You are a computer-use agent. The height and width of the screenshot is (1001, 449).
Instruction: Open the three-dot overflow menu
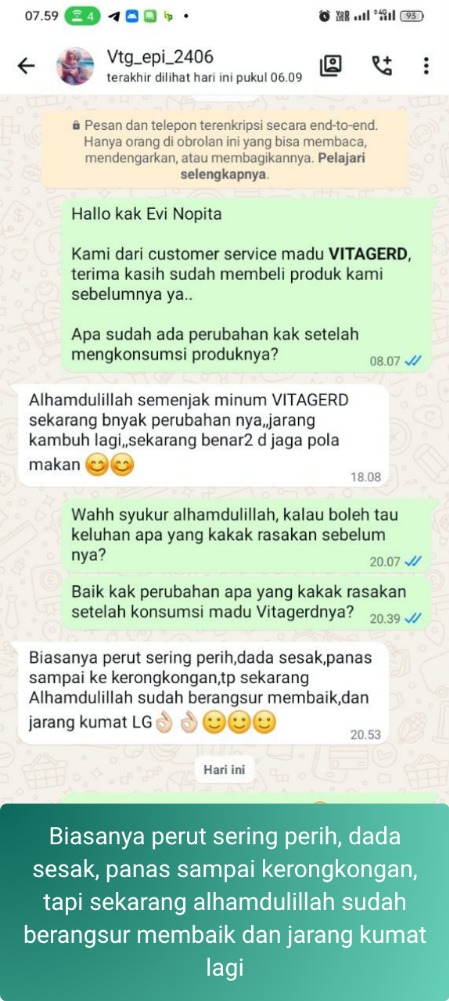click(x=426, y=66)
